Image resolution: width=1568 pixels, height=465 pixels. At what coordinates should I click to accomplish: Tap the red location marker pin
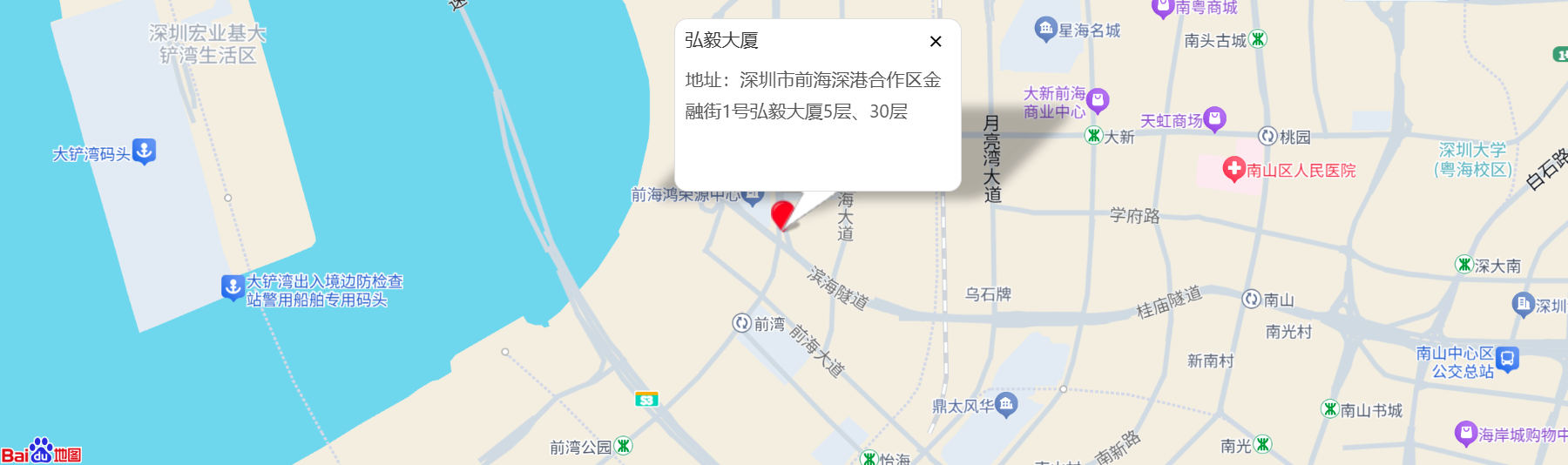click(782, 214)
